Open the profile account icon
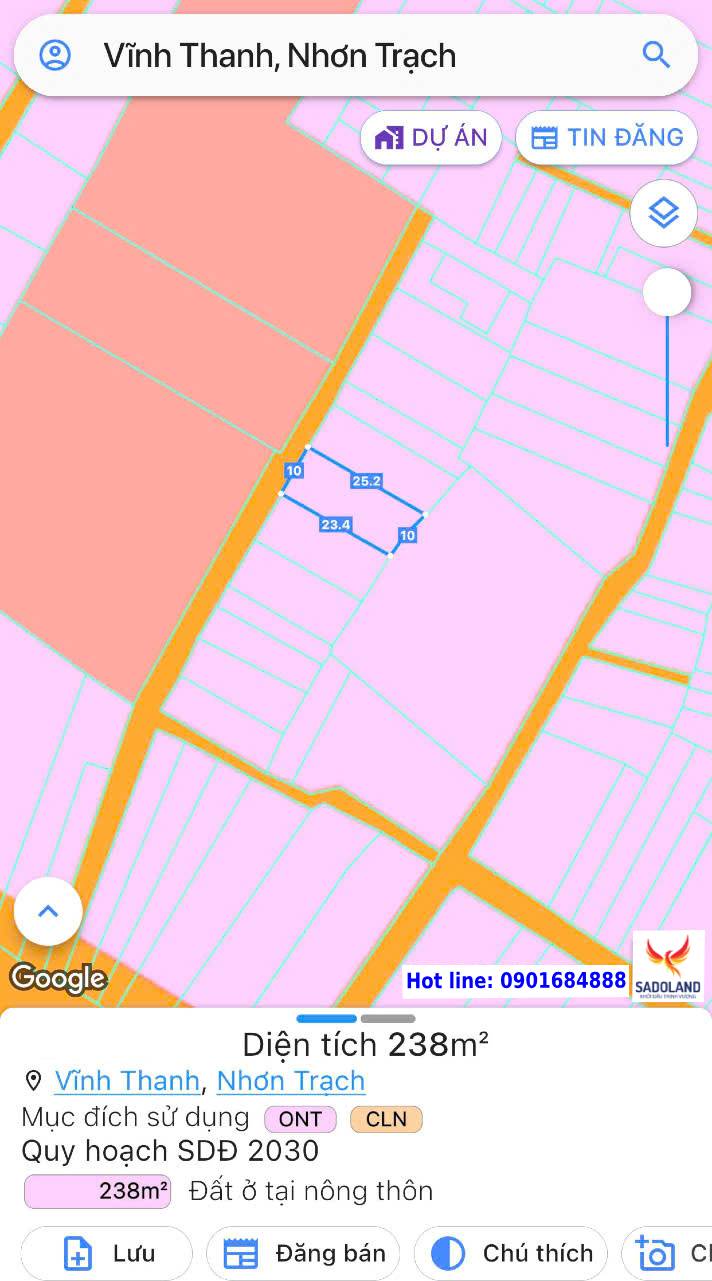712x1281 pixels. click(55, 55)
